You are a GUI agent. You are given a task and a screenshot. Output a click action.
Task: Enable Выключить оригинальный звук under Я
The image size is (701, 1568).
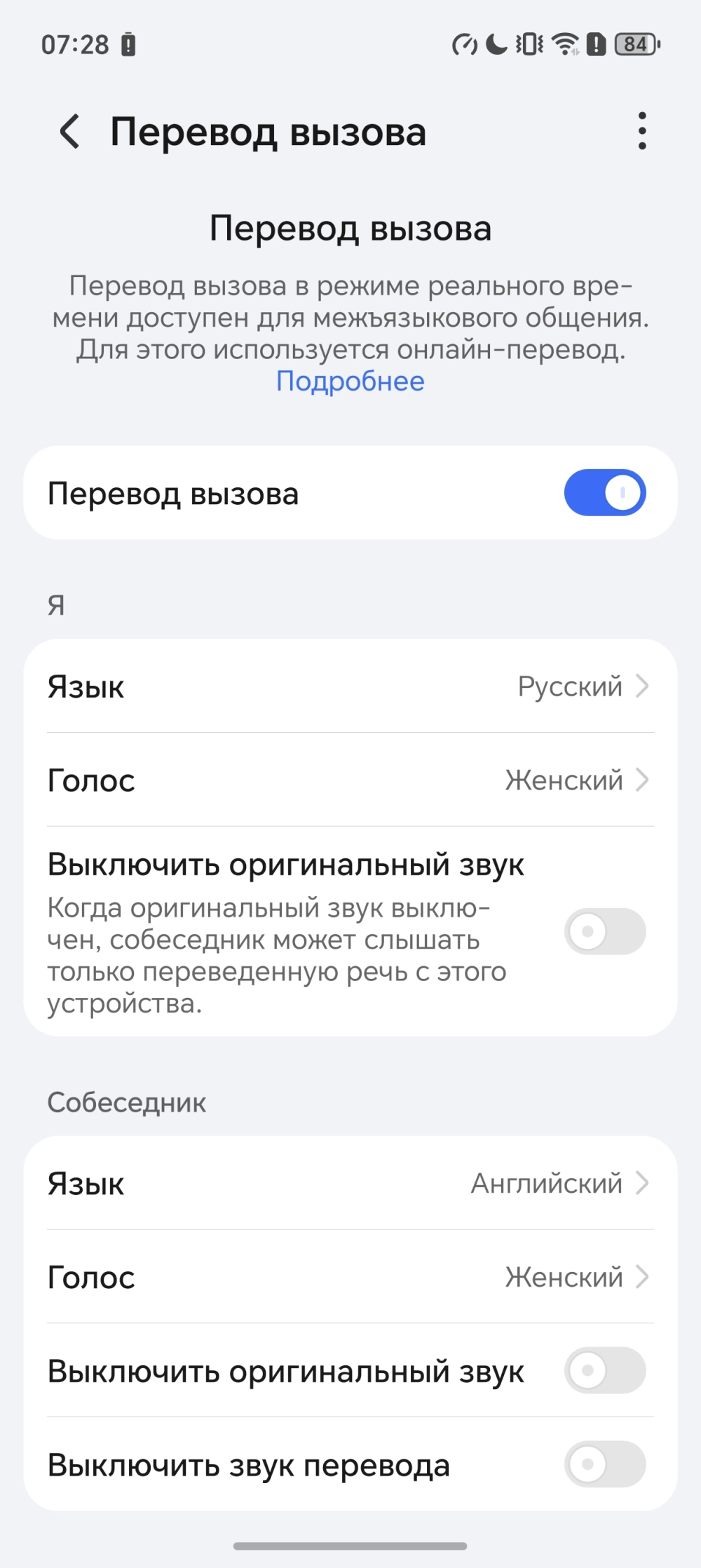(604, 931)
